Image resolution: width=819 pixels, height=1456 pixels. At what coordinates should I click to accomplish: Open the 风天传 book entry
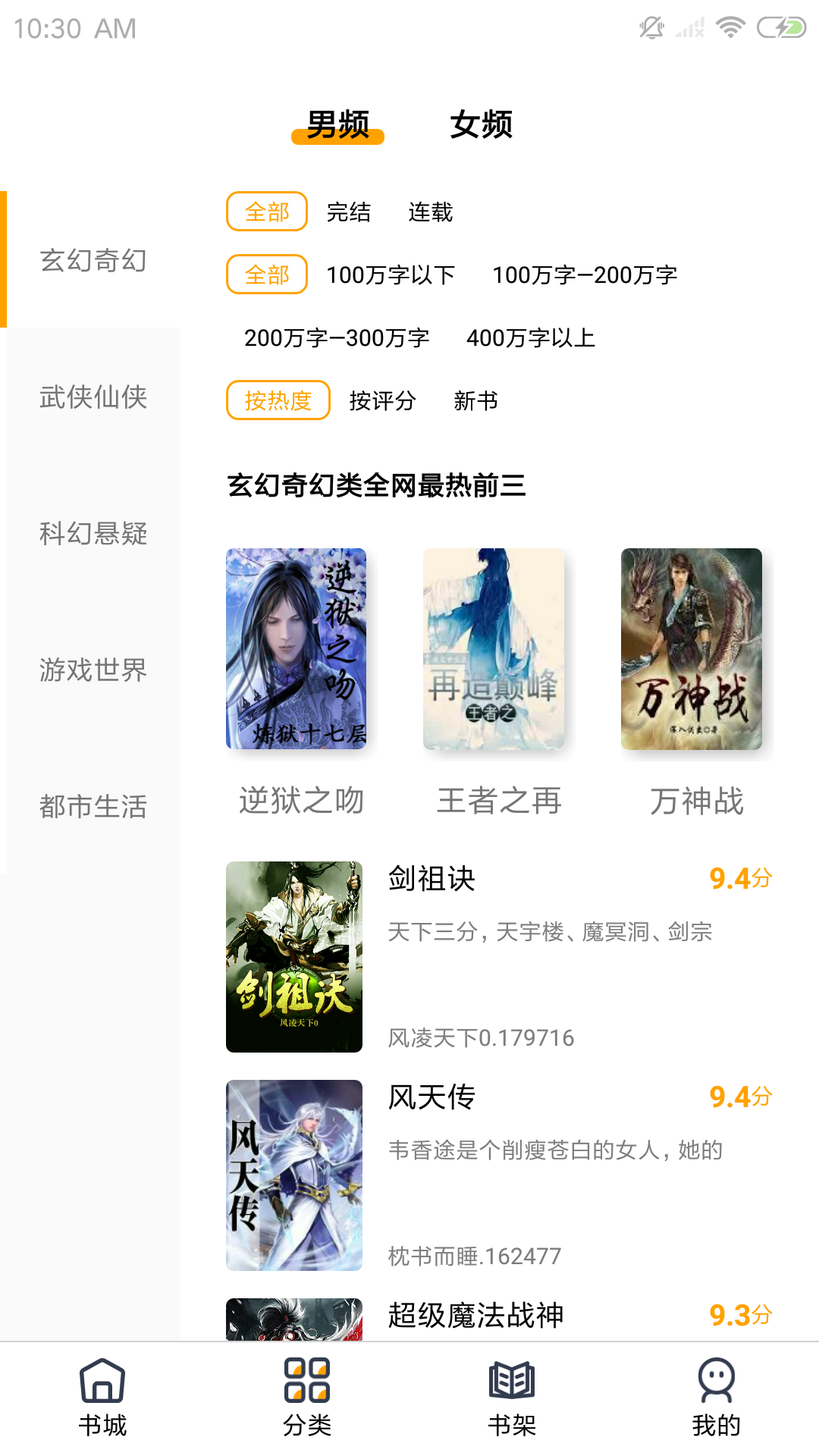pos(499,1175)
